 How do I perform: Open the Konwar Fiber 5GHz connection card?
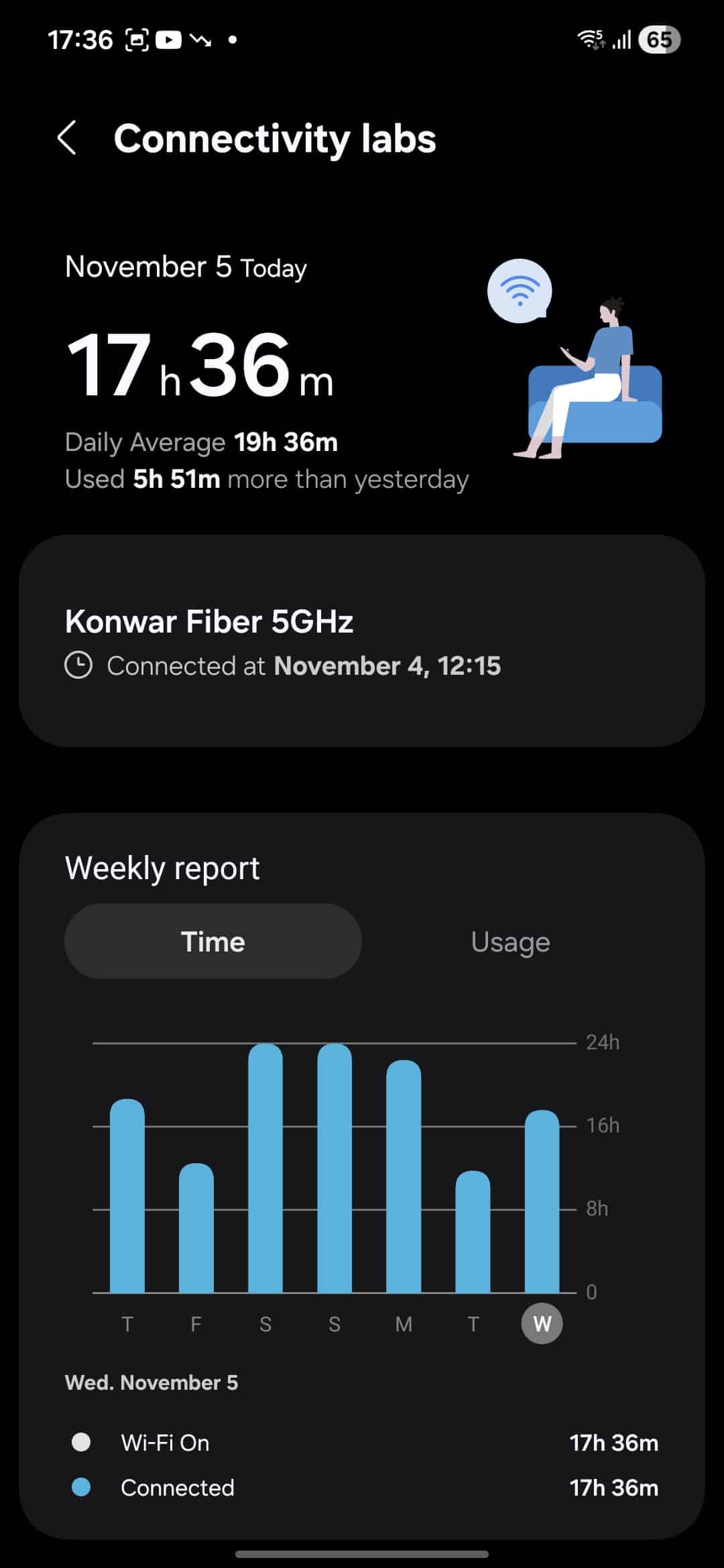[x=362, y=641]
